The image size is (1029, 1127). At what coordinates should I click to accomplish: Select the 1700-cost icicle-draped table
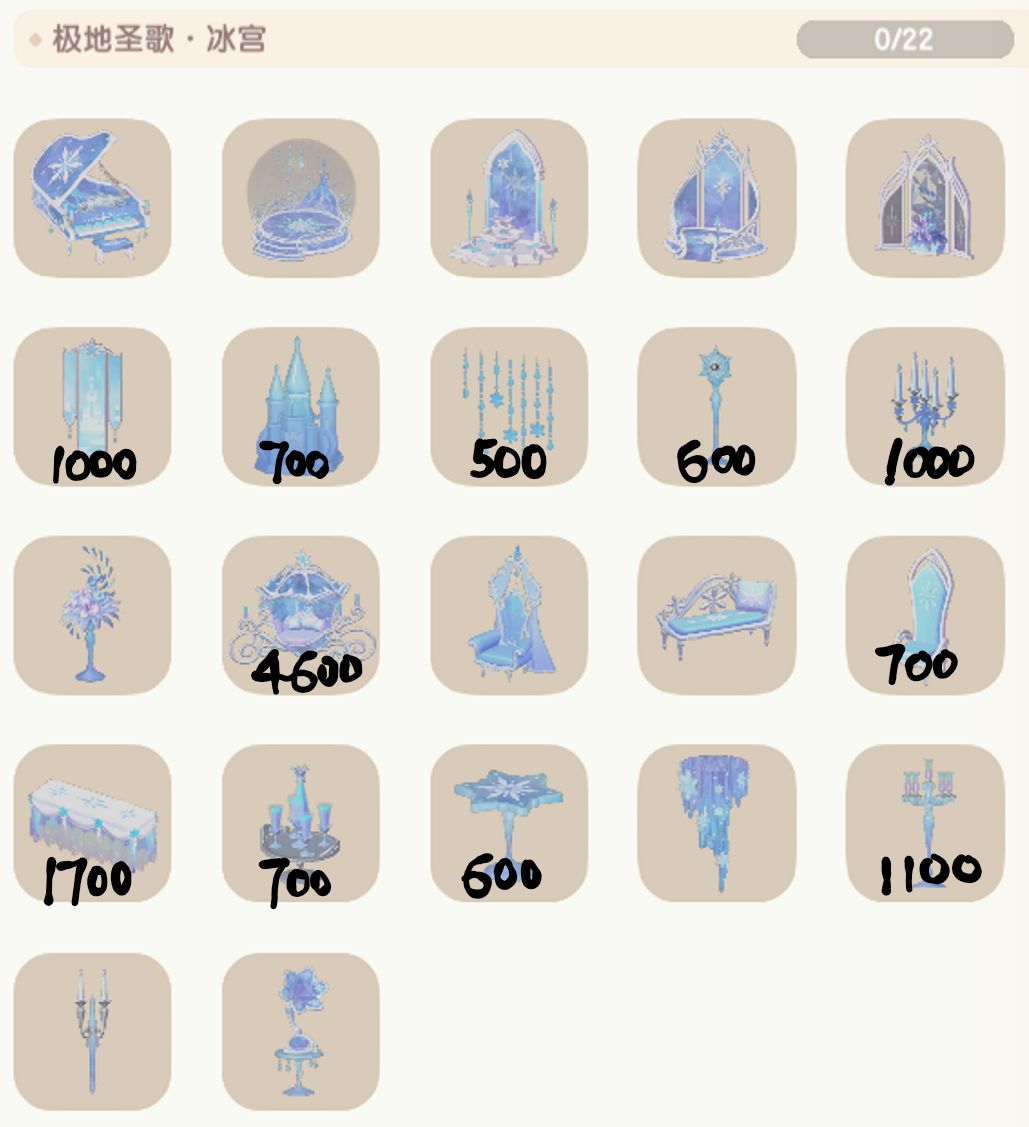point(92,822)
